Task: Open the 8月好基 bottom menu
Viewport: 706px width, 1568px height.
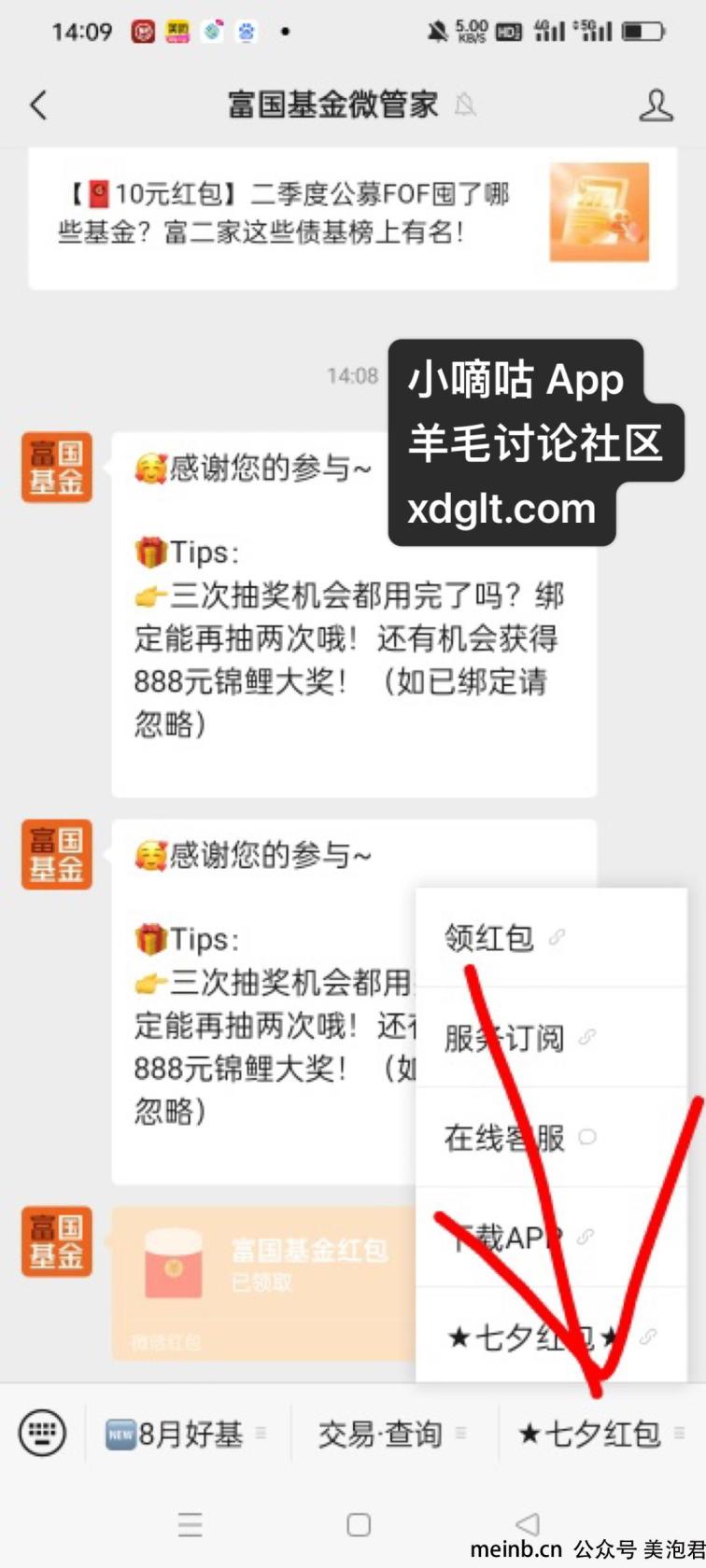Action: 189,1433
